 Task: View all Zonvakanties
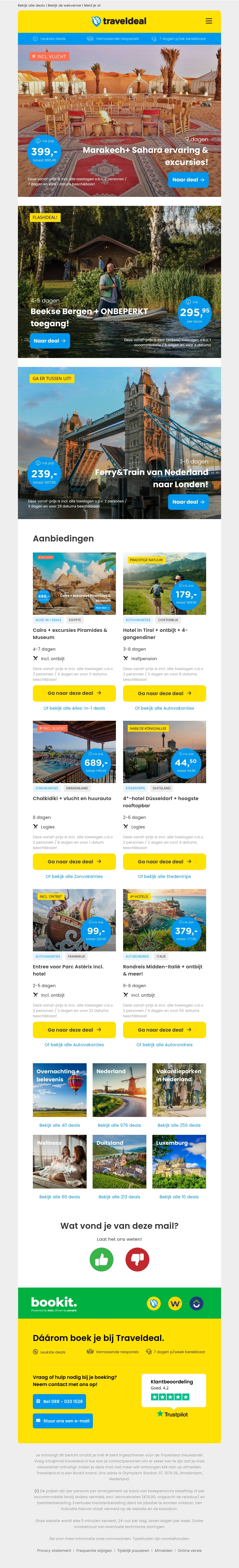tap(74, 876)
